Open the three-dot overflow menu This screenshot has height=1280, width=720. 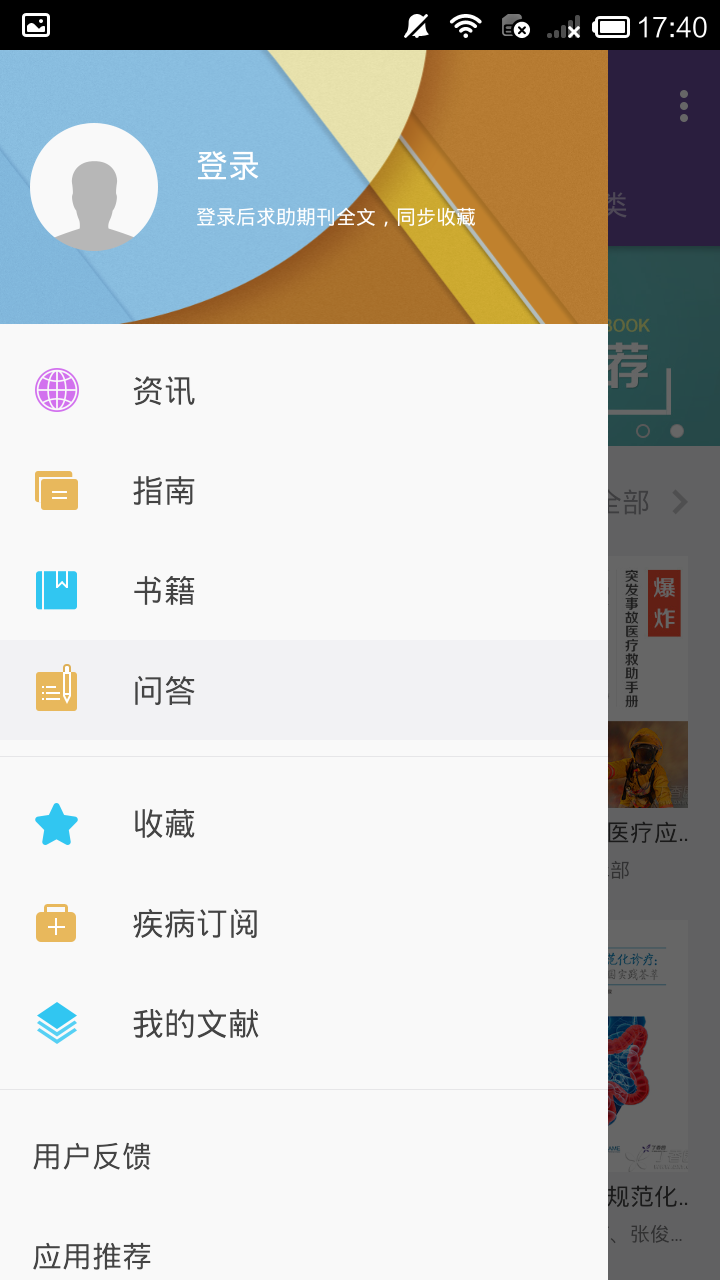coord(684,106)
